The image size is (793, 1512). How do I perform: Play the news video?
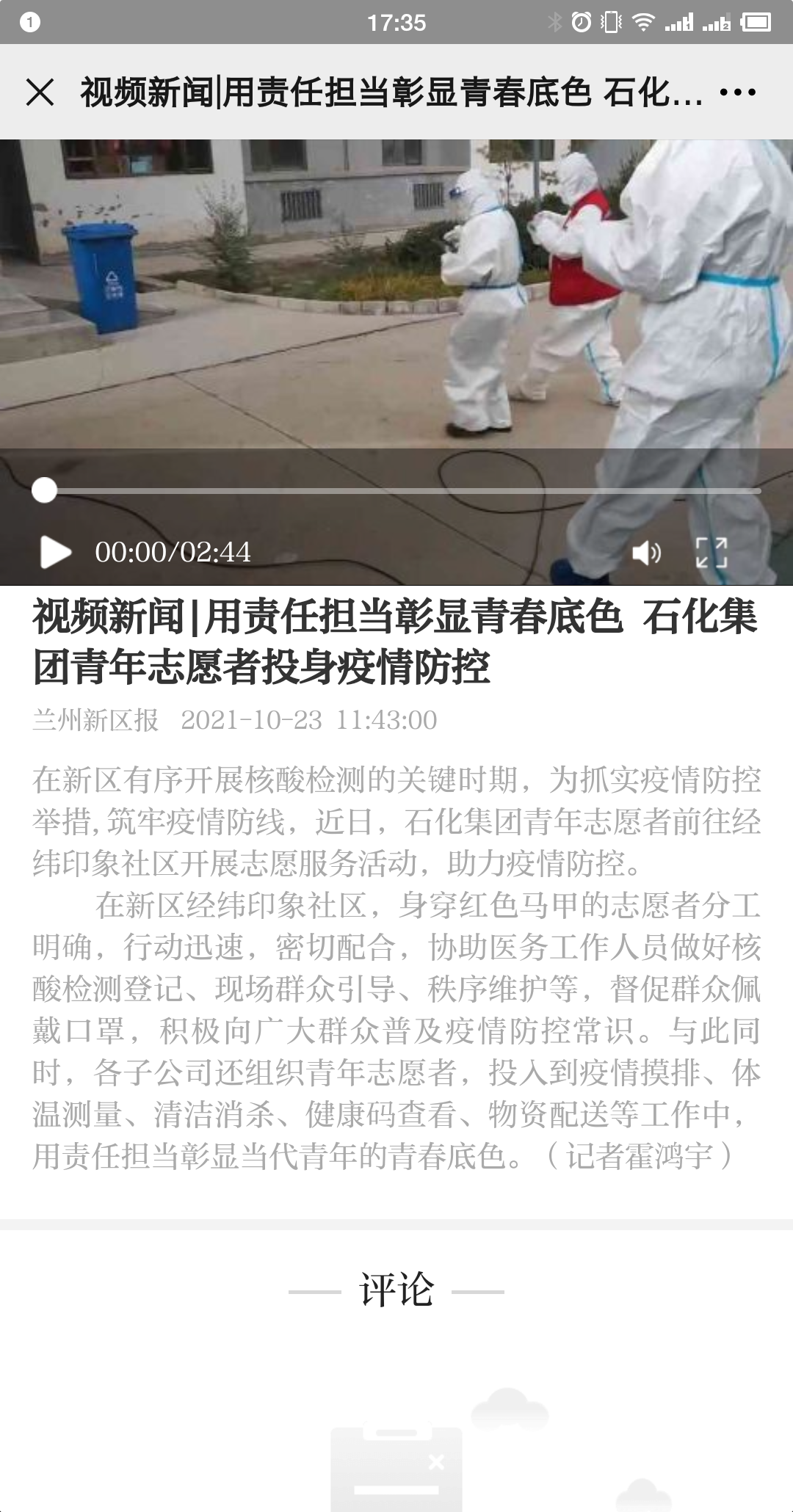tap(54, 552)
